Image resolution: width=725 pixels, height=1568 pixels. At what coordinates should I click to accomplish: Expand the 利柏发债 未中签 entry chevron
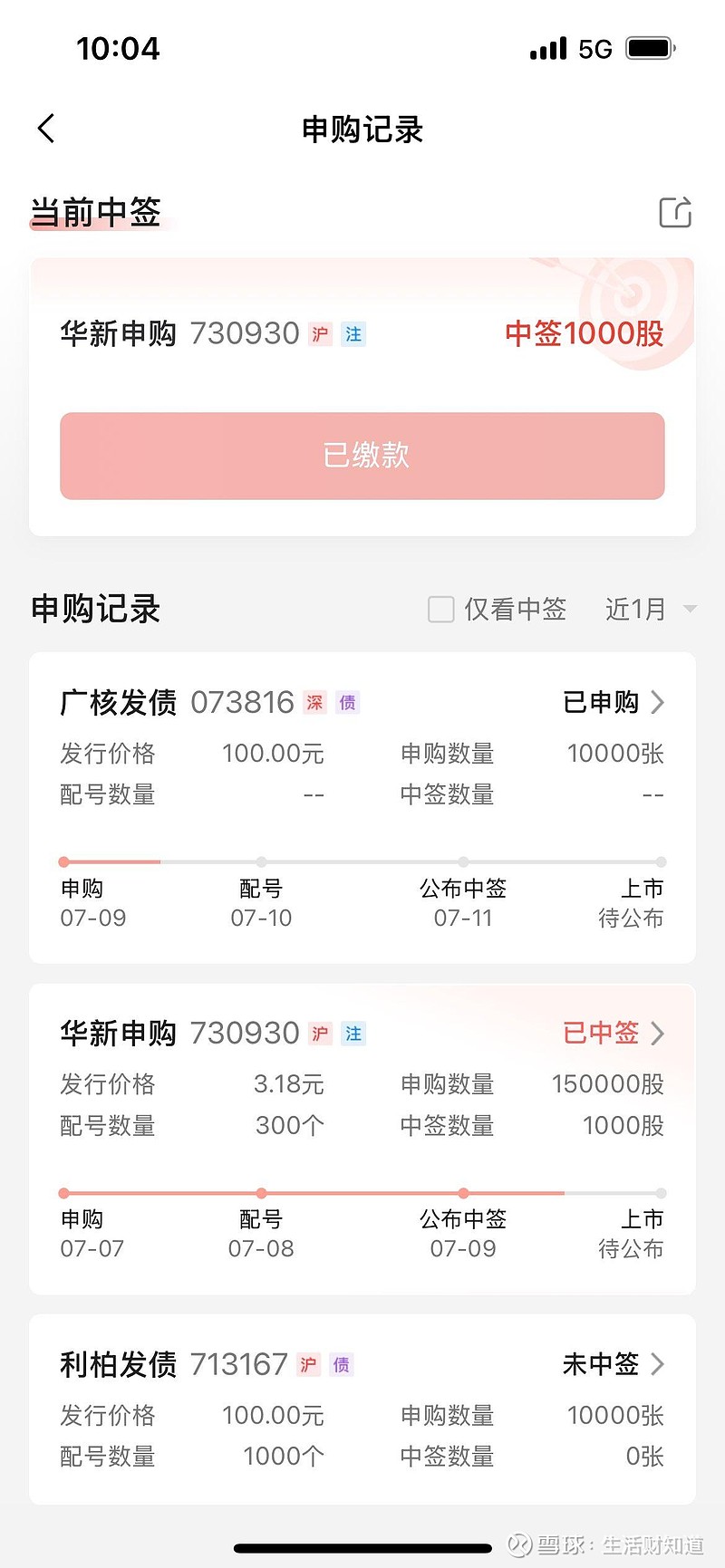(657, 1364)
